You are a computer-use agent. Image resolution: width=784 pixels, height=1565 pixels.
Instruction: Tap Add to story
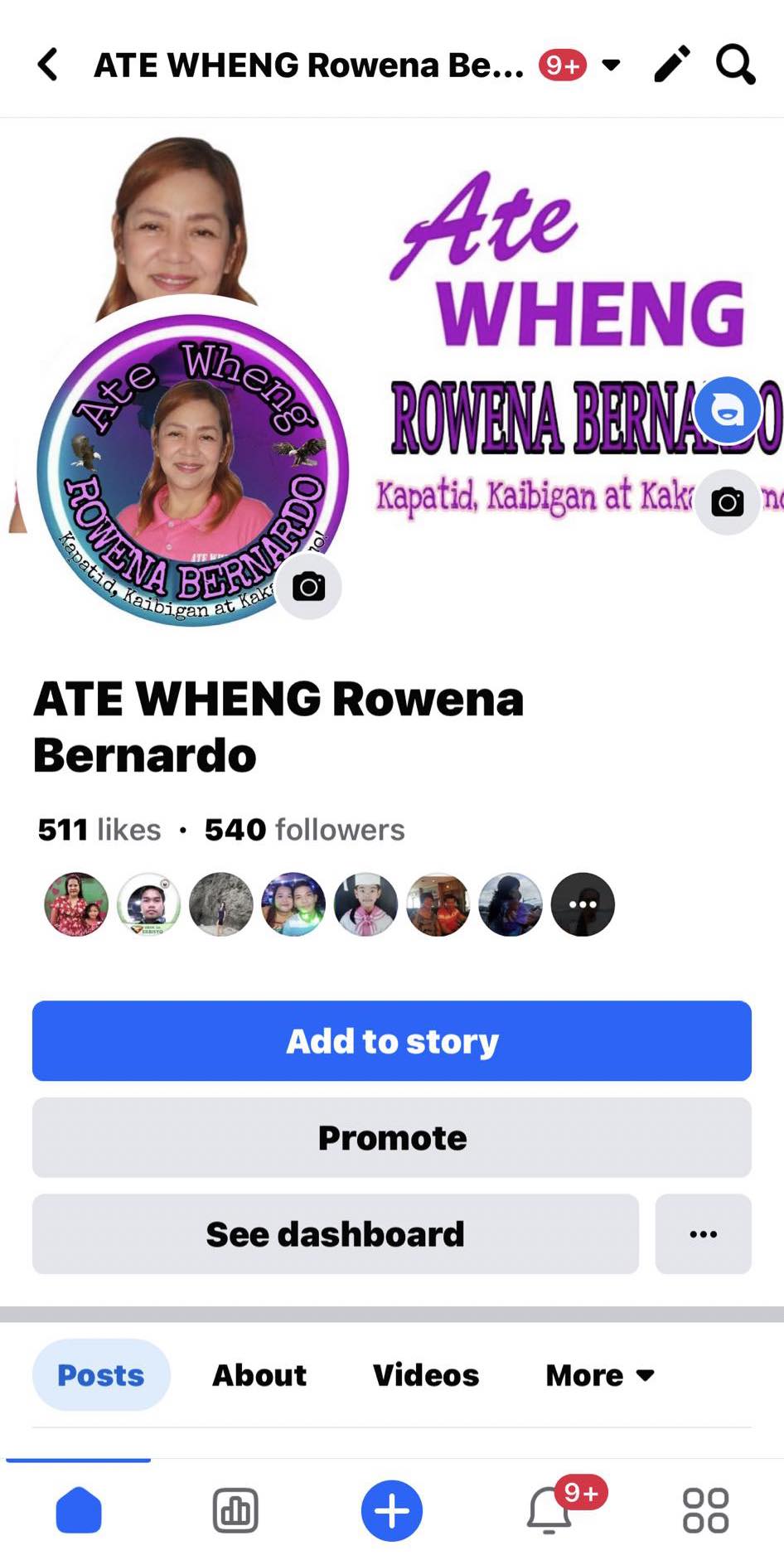(392, 1041)
